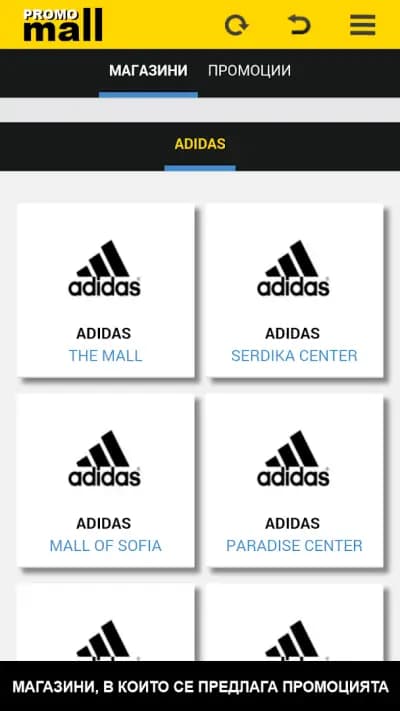
Task: Open the Adidas The Mall store card
Action: tap(106, 290)
